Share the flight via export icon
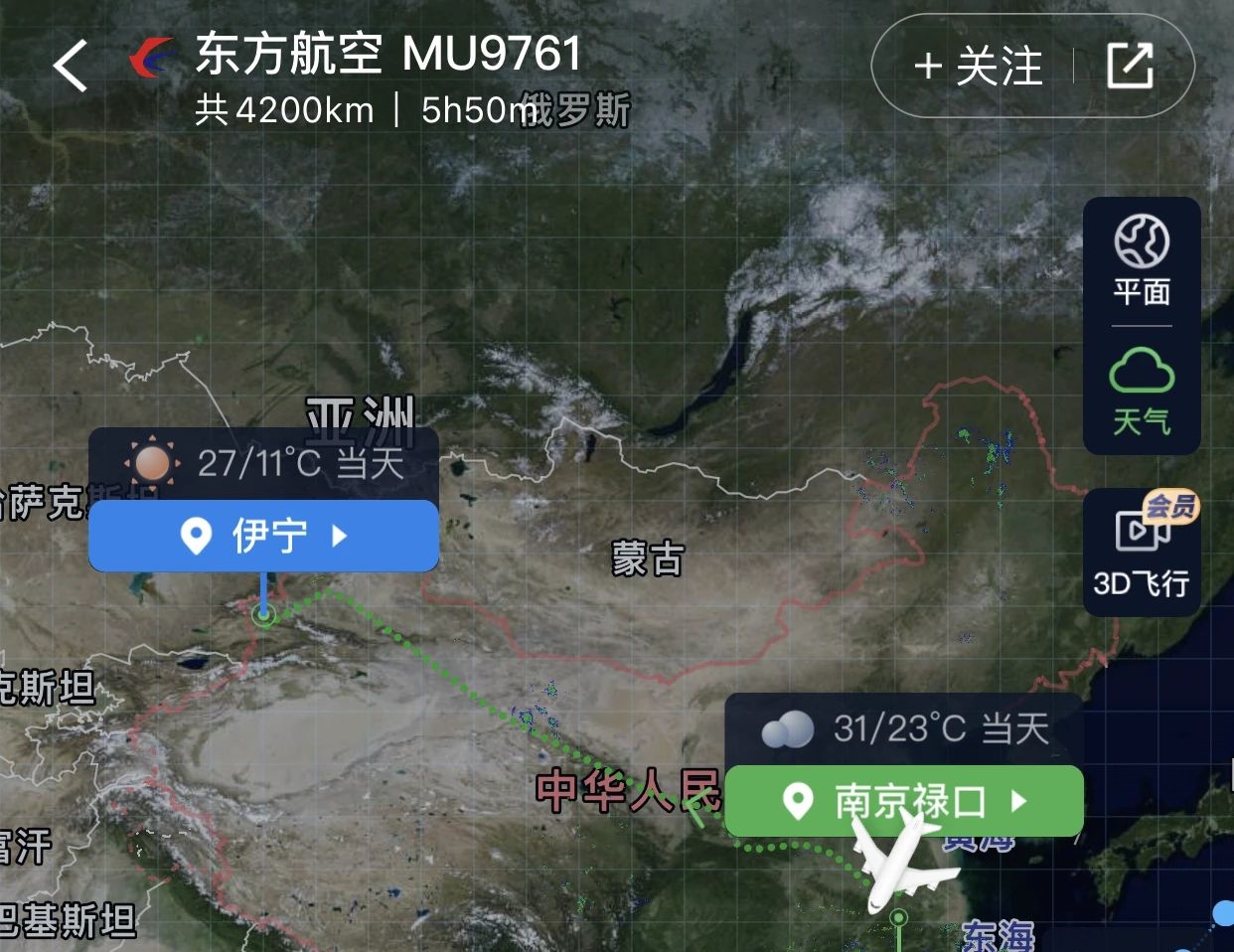 pyautogui.click(x=1131, y=67)
